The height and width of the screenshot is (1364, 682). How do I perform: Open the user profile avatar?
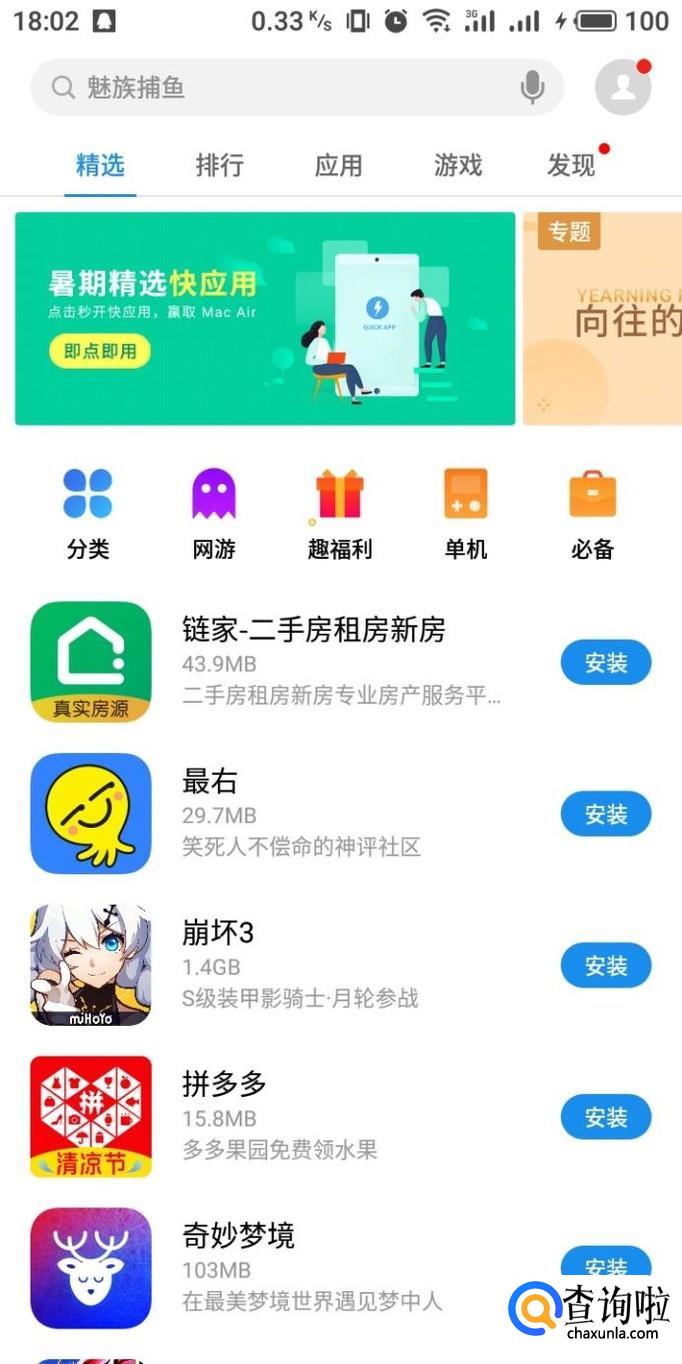pyautogui.click(x=623, y=88)
